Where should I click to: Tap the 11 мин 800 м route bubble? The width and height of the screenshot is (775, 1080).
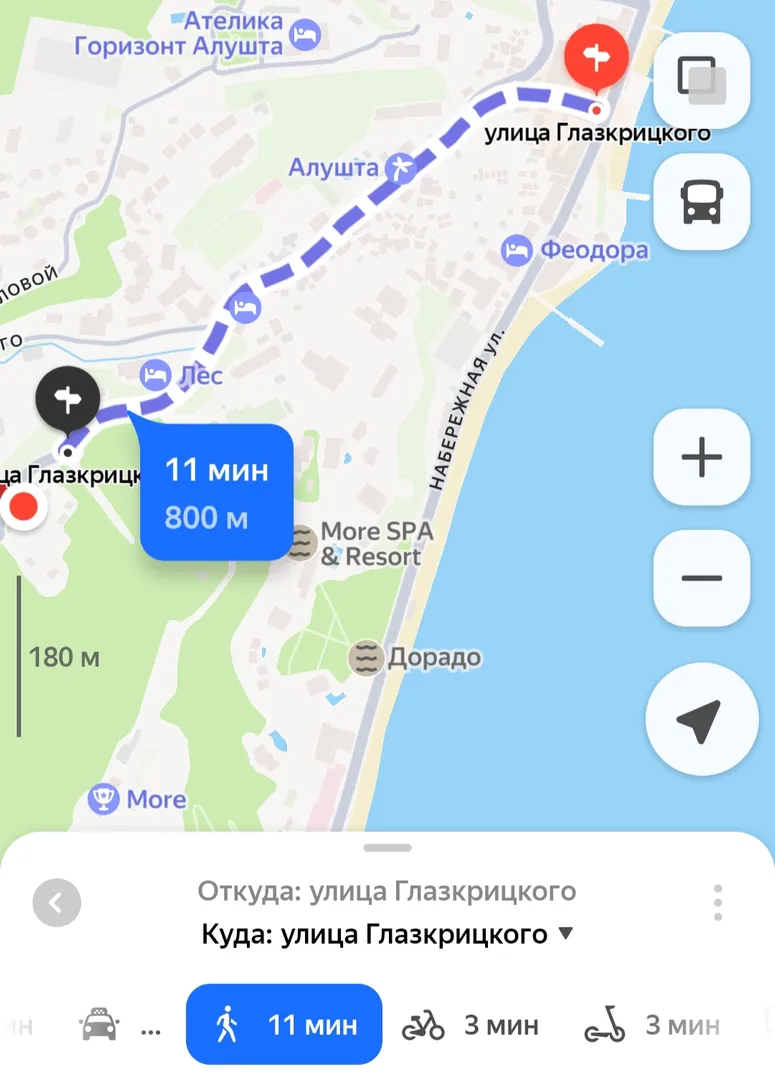coord(216,492)
